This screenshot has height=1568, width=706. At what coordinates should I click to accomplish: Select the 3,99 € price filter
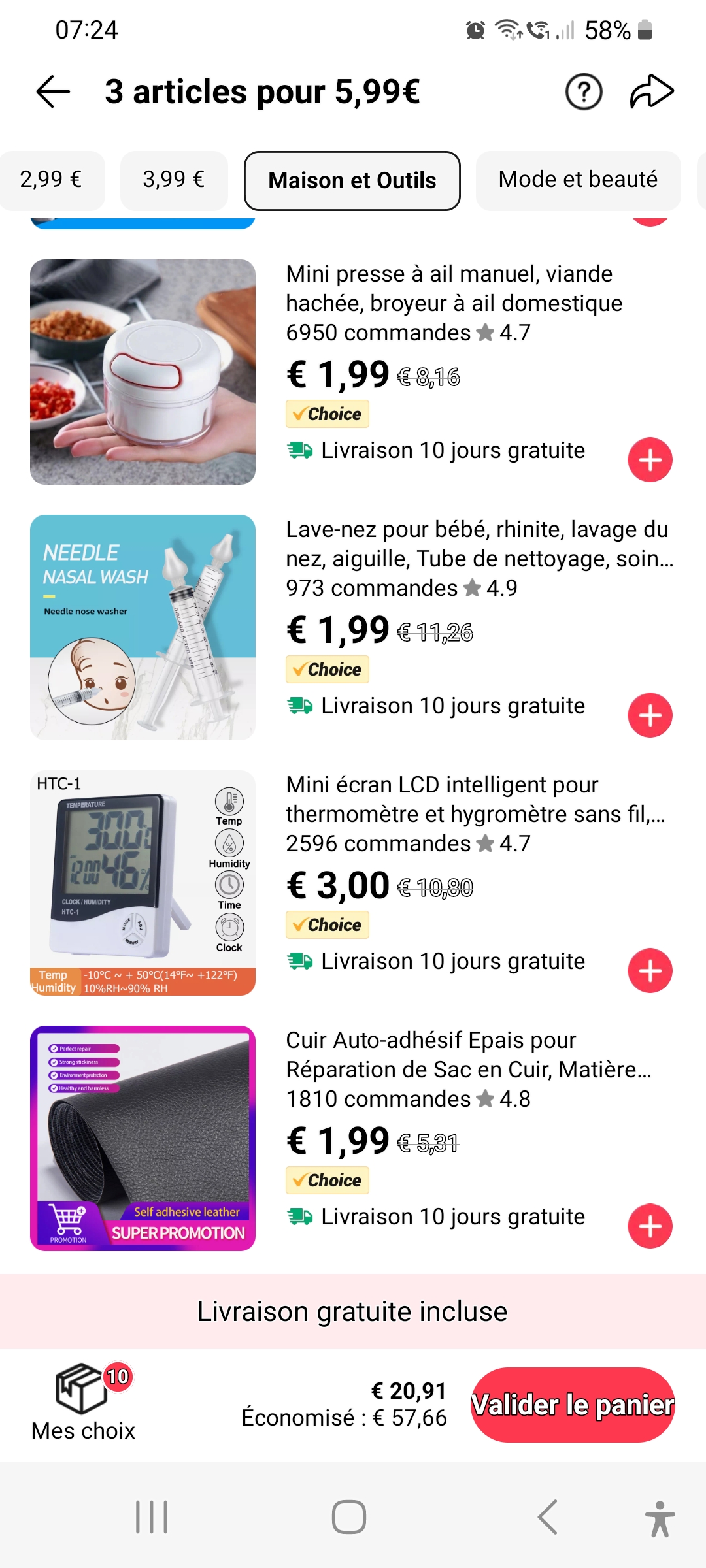tap(173, 180)
